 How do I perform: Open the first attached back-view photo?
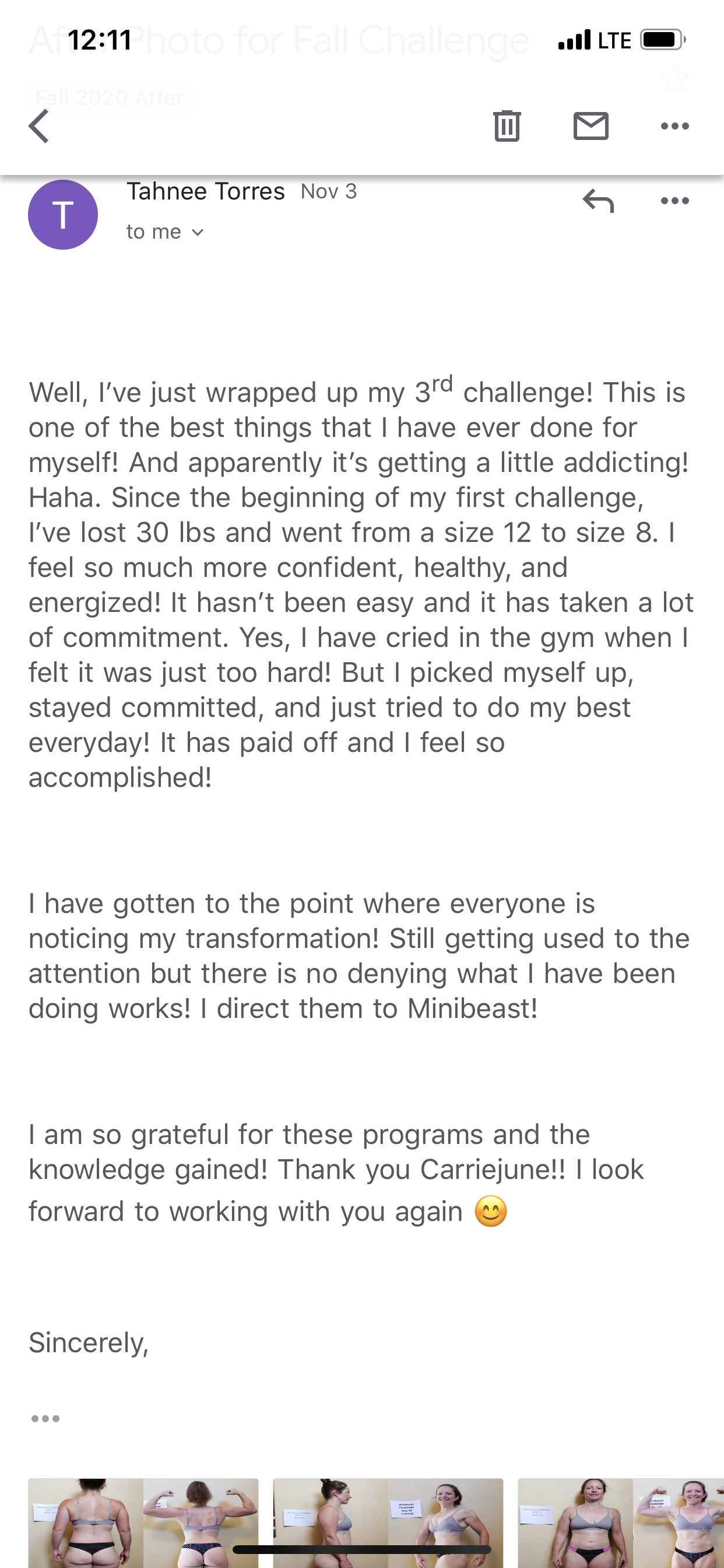(143, 1522)
